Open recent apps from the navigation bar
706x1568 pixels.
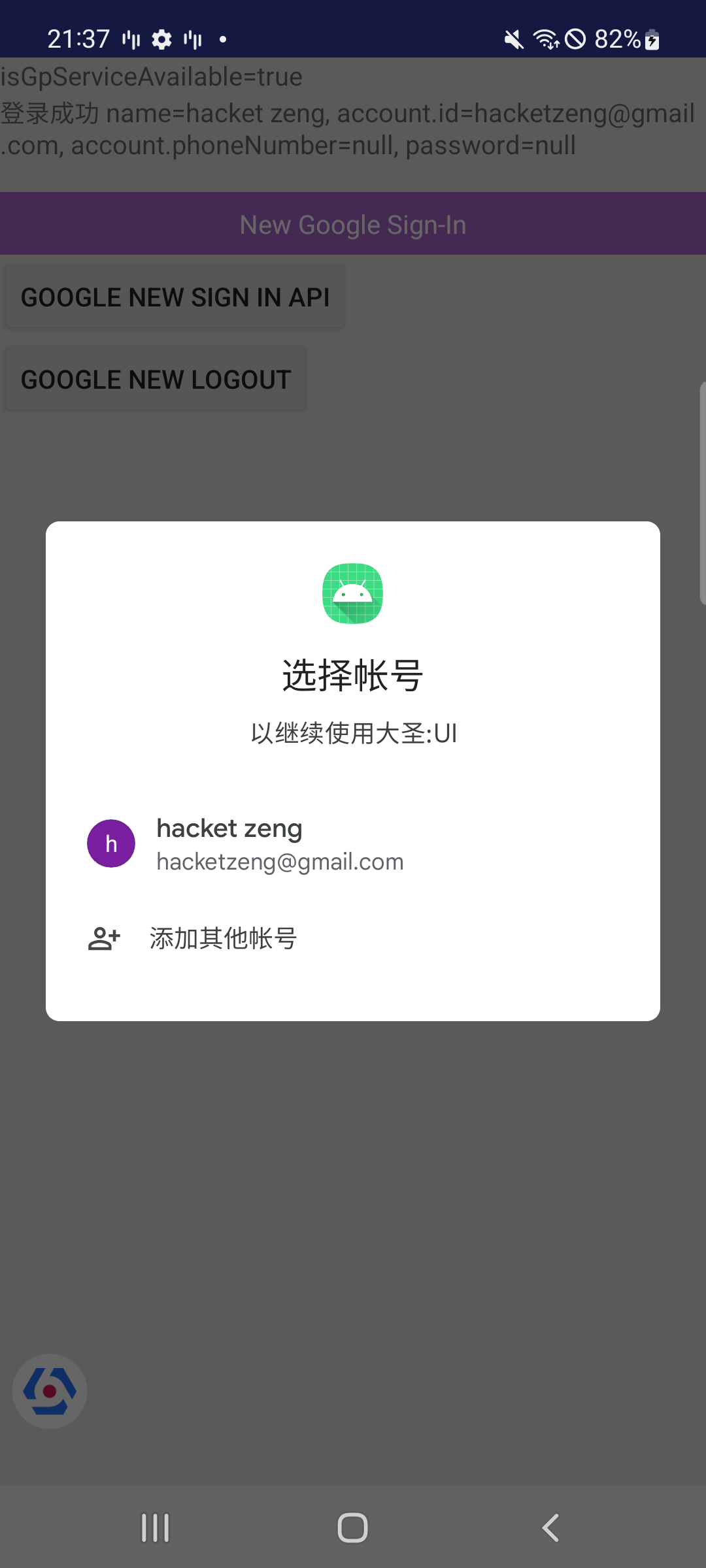156,1527
